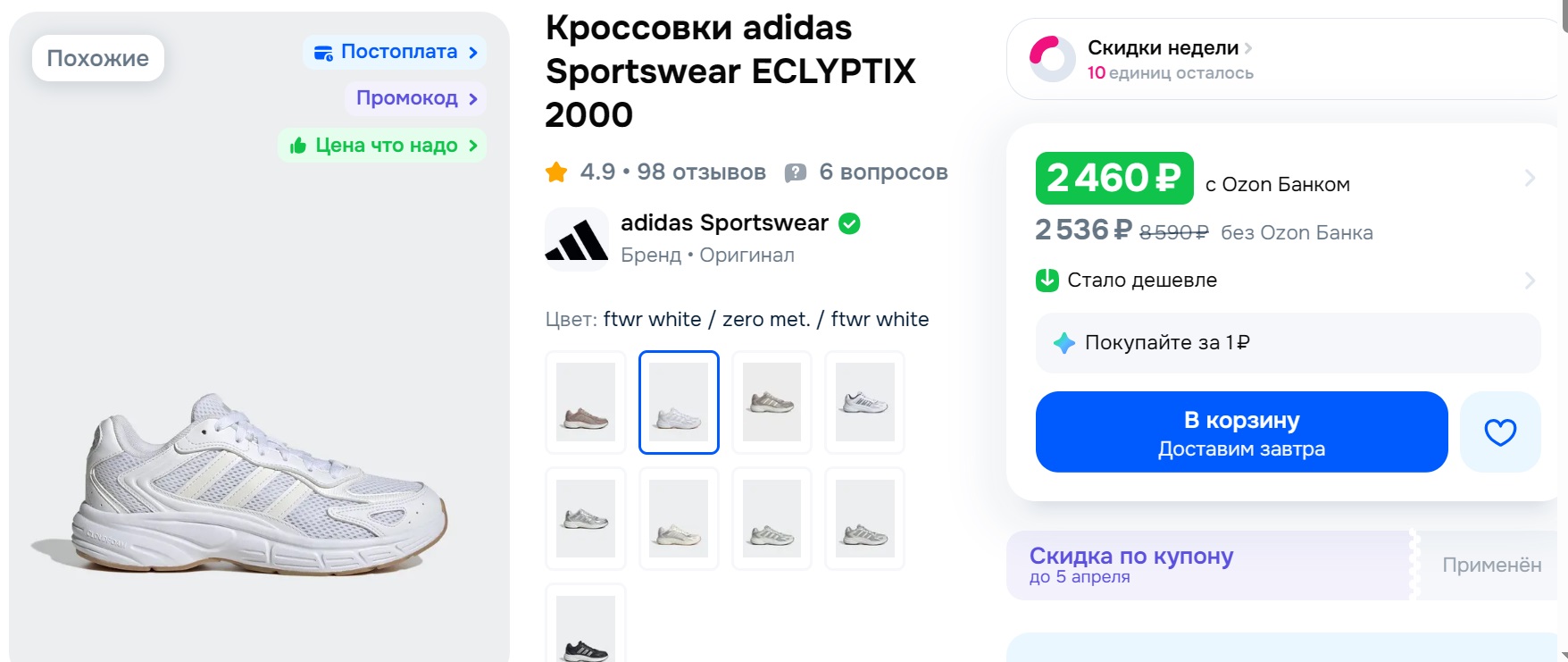1568x662 pixels.
Task: Open the Постоплата chip
Action: tap(396, 52)
